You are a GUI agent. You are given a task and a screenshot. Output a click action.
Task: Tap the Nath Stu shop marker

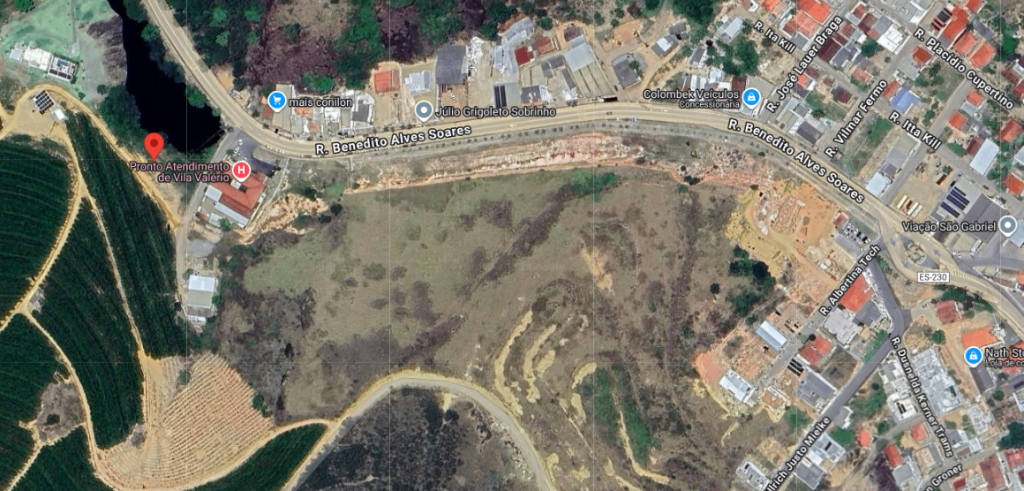pyautogui.click(x=972, y=356)
